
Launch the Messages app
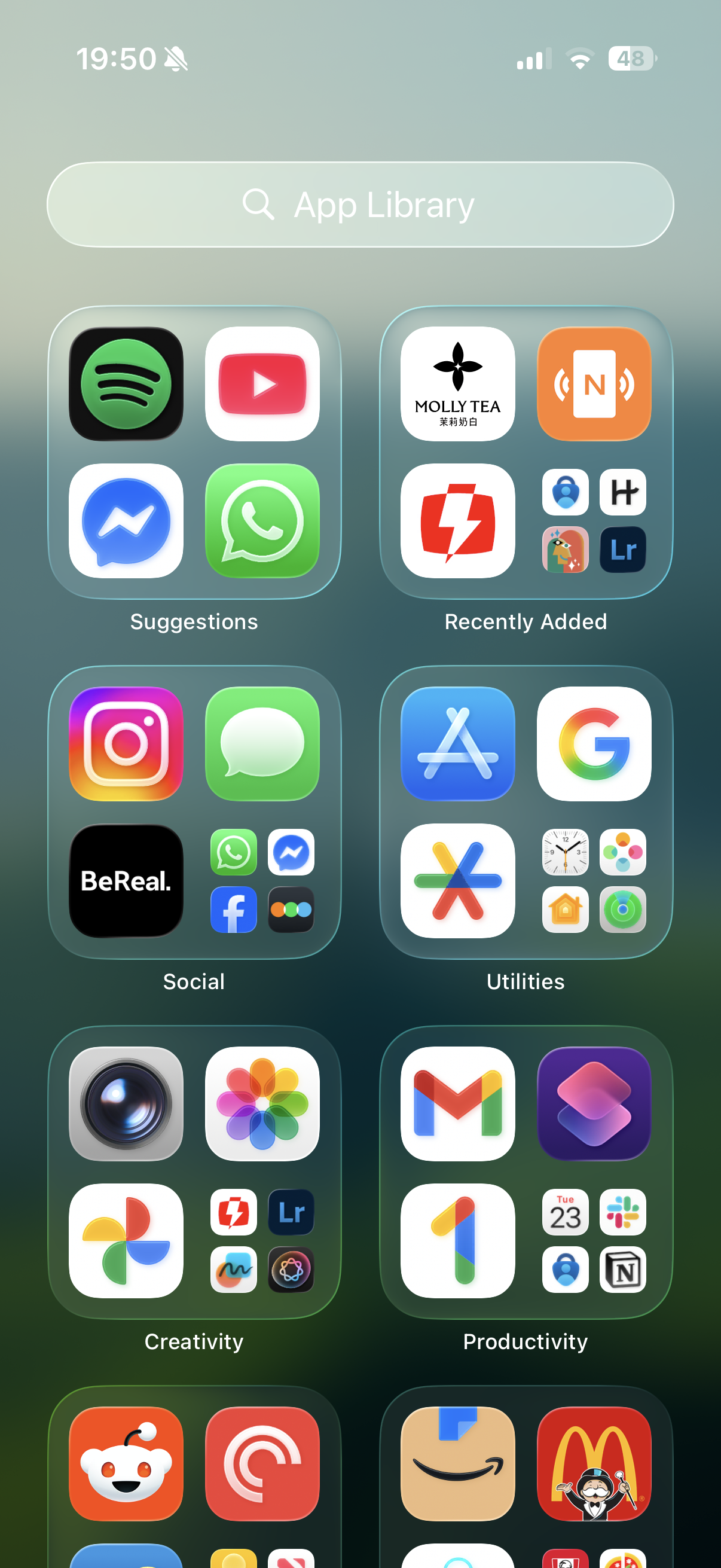[262, 744]
